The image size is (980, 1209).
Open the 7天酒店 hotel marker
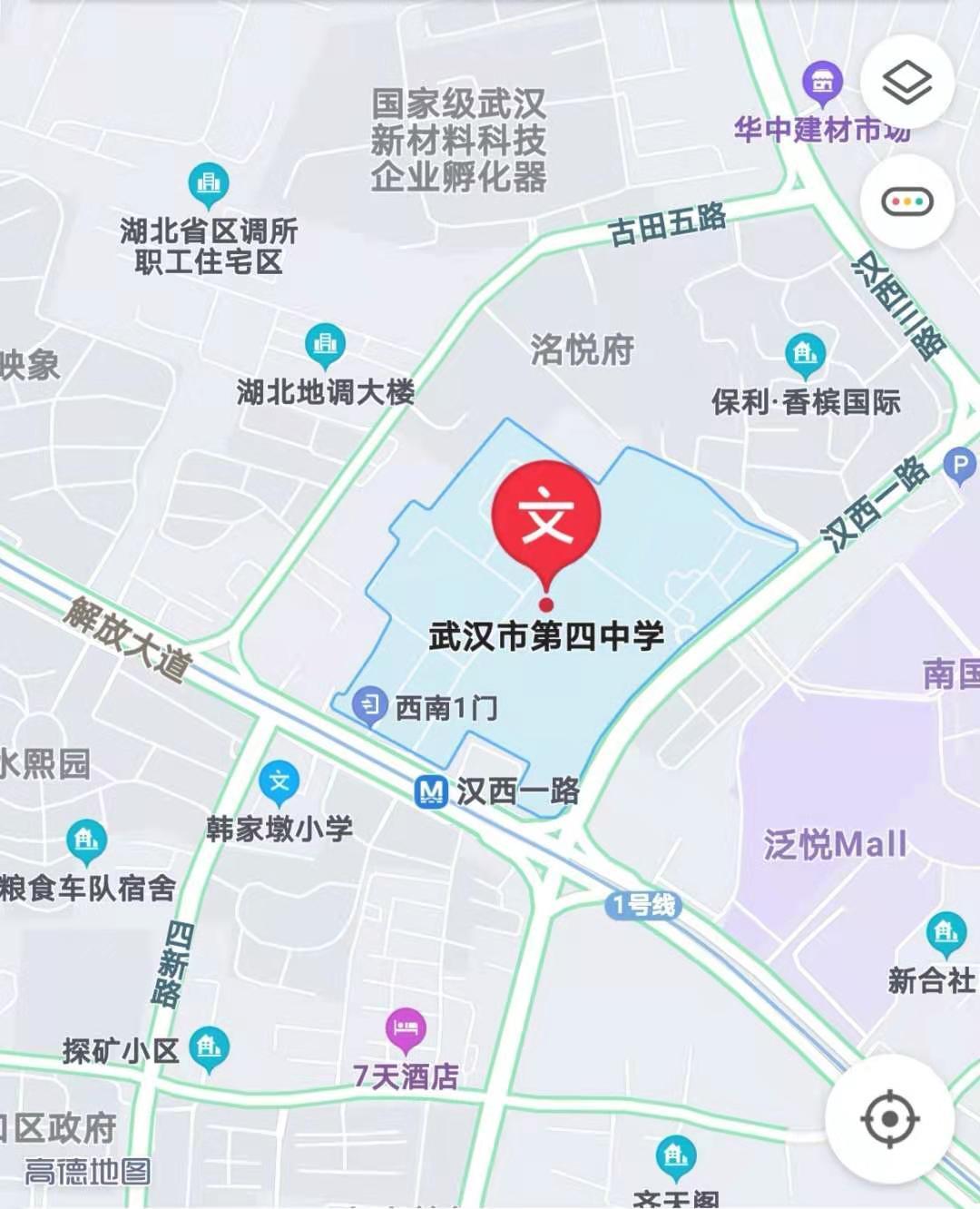click(406, 1028)
